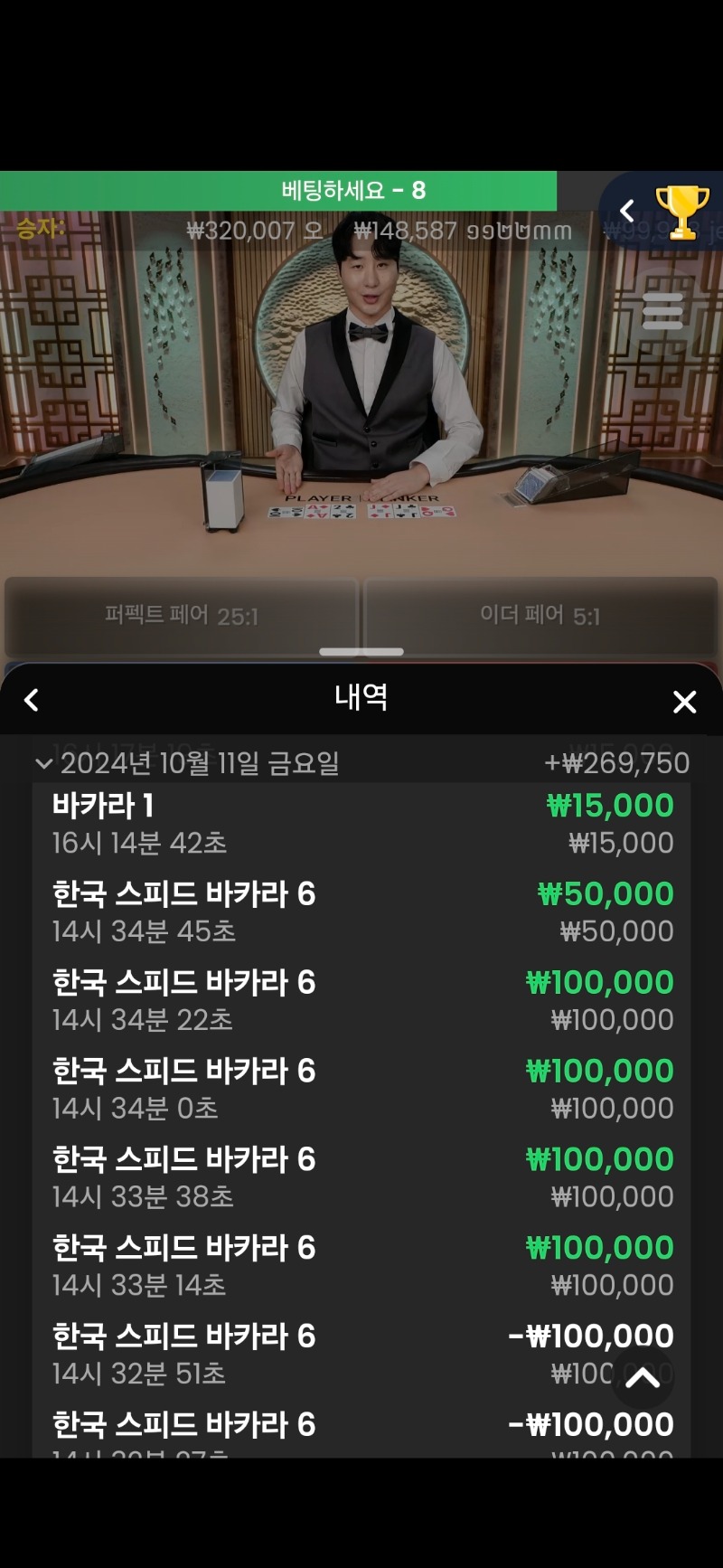Open the 14시 33분 38초 history entry
Image resolution: width=723 pixels, height=1568 pixels.
(361, 1178)
